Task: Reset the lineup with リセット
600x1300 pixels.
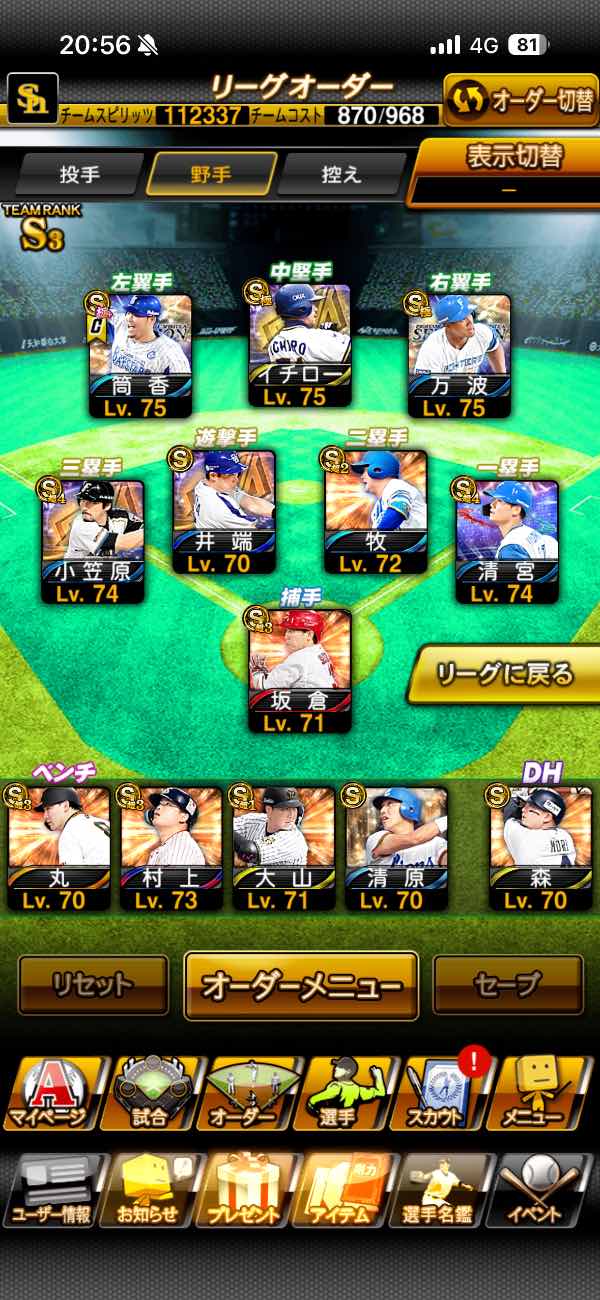Action: click(x=93, y=984)
